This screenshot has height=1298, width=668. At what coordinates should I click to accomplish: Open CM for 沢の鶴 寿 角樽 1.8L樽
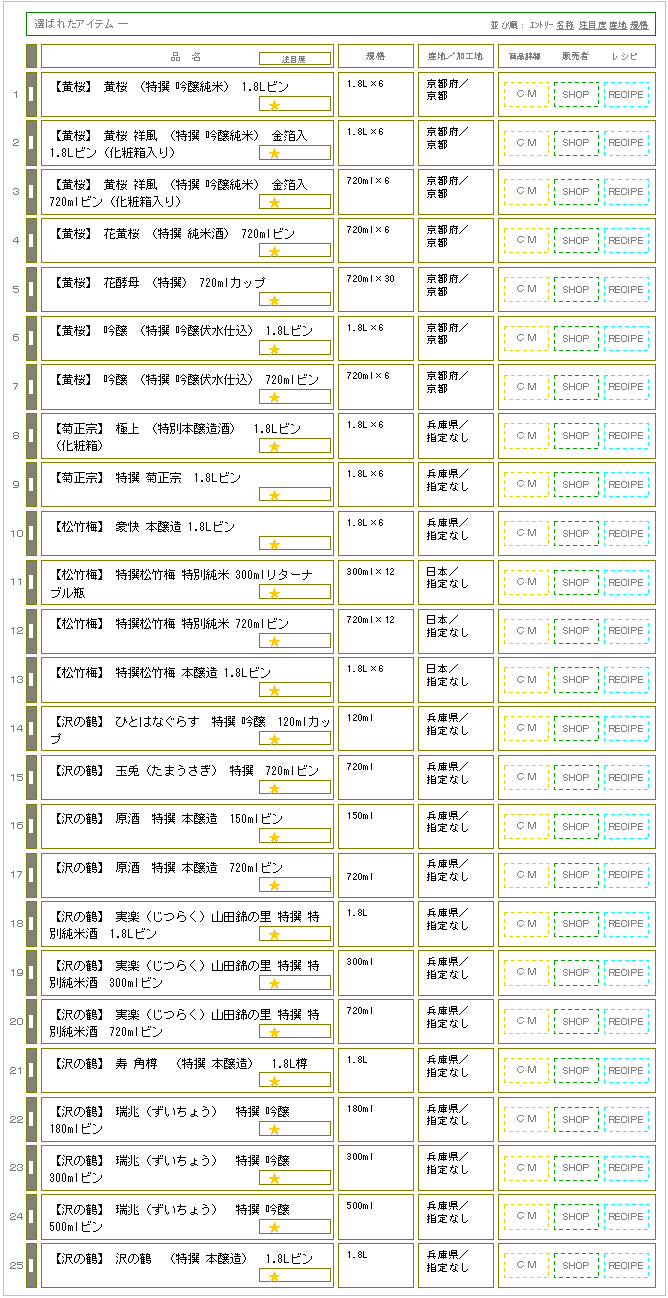click(x=526, y=1070)
